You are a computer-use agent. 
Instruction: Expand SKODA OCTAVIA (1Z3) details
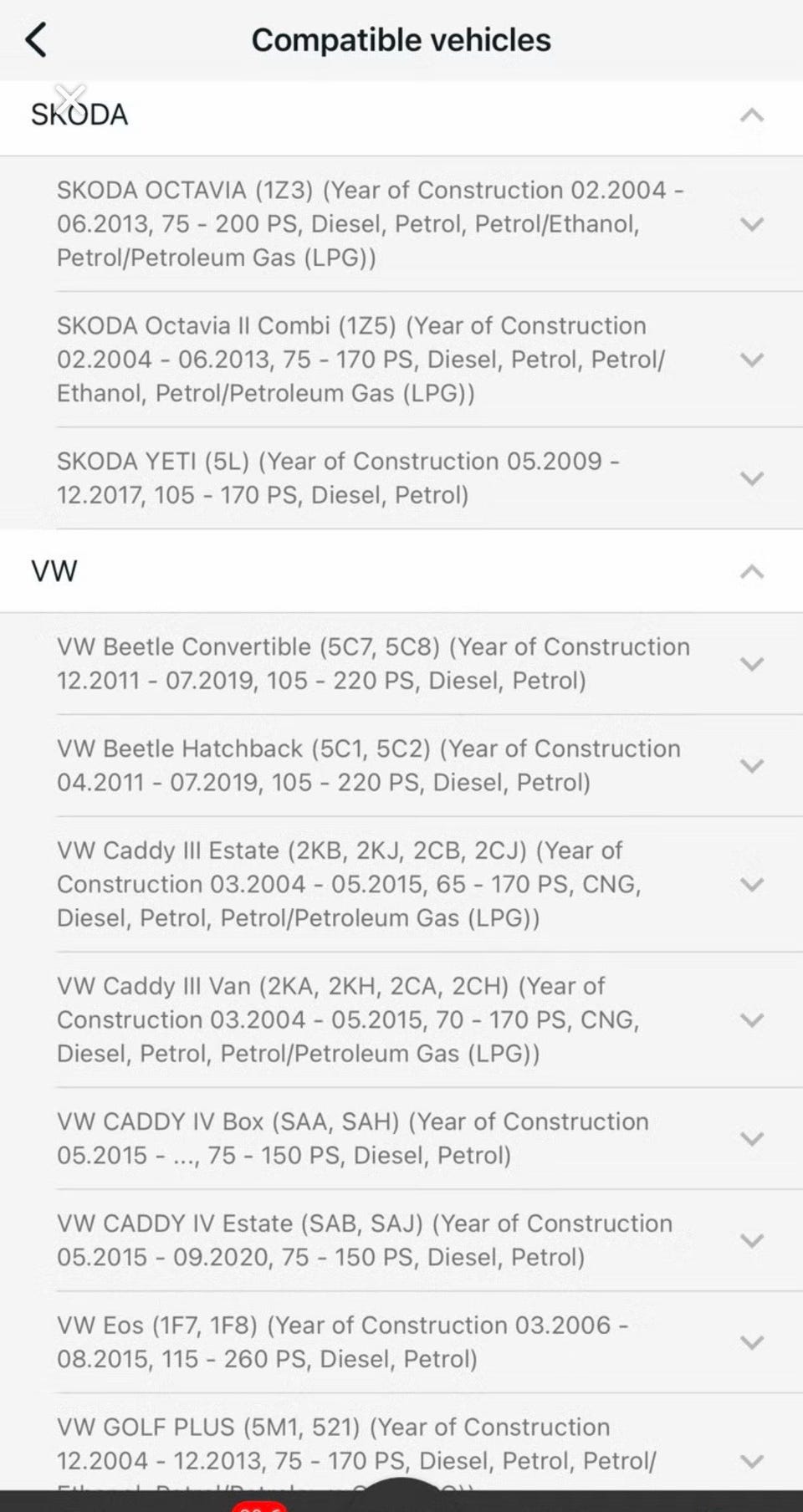pyautogui.click(x=752, y=224)
